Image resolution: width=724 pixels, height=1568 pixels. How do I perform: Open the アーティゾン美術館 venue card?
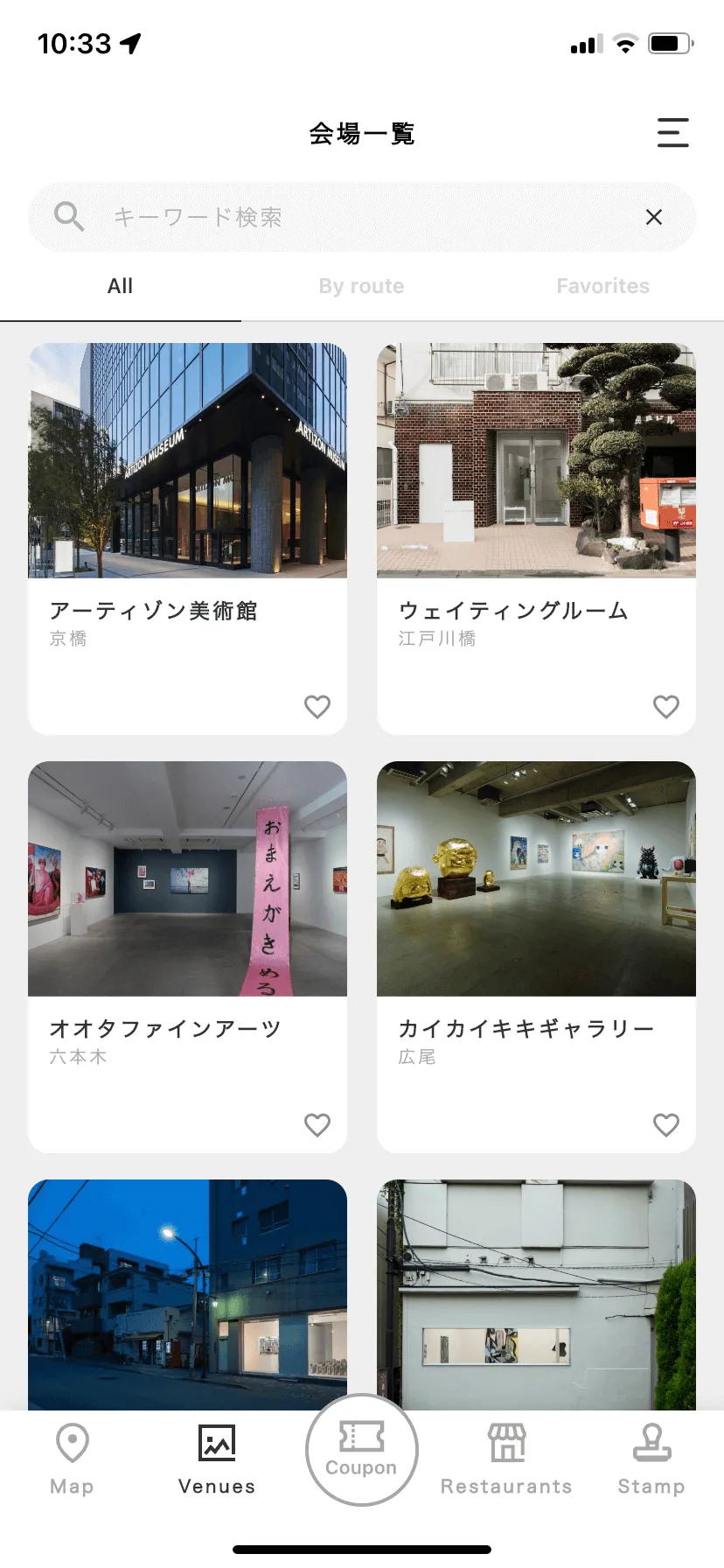pyautogui.click(x=187, y=507)
